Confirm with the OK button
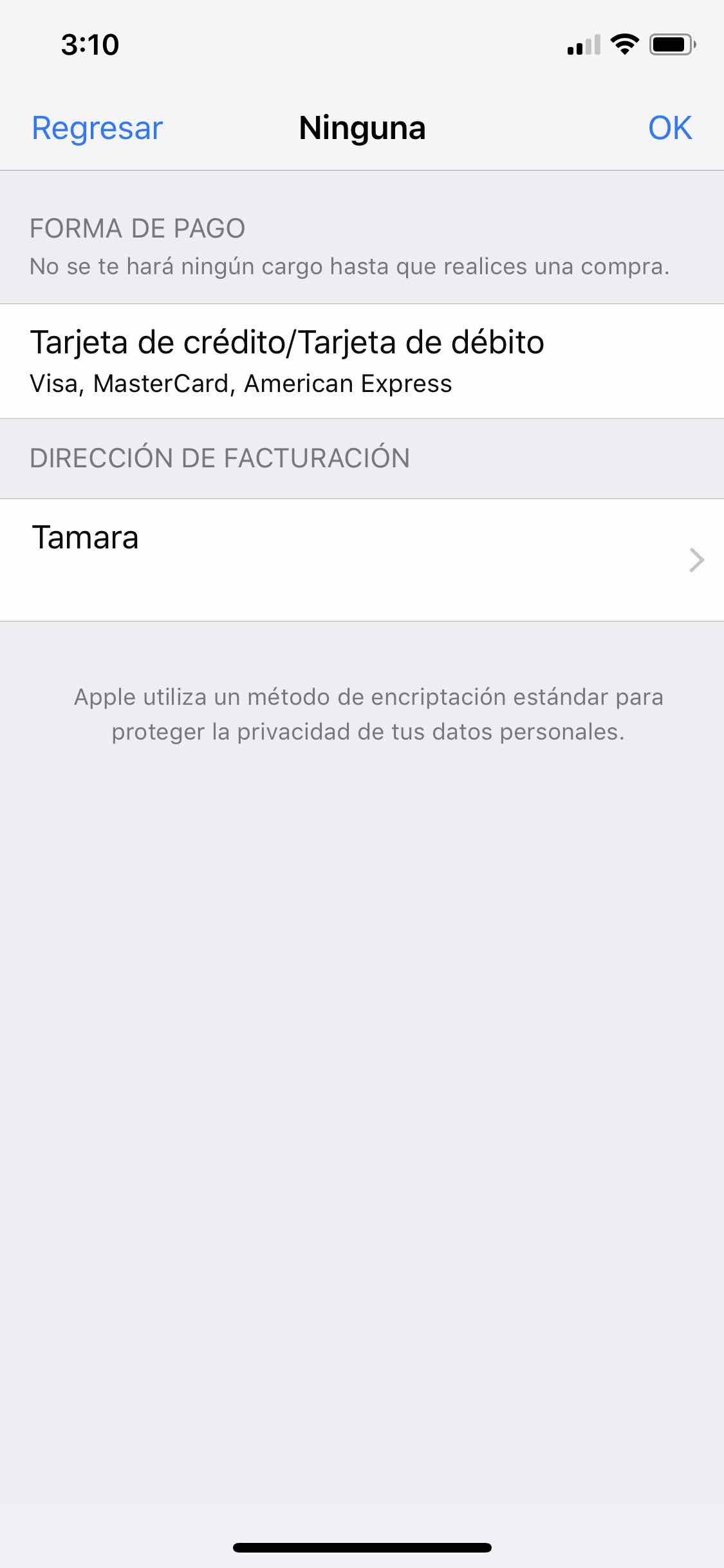 669,128
